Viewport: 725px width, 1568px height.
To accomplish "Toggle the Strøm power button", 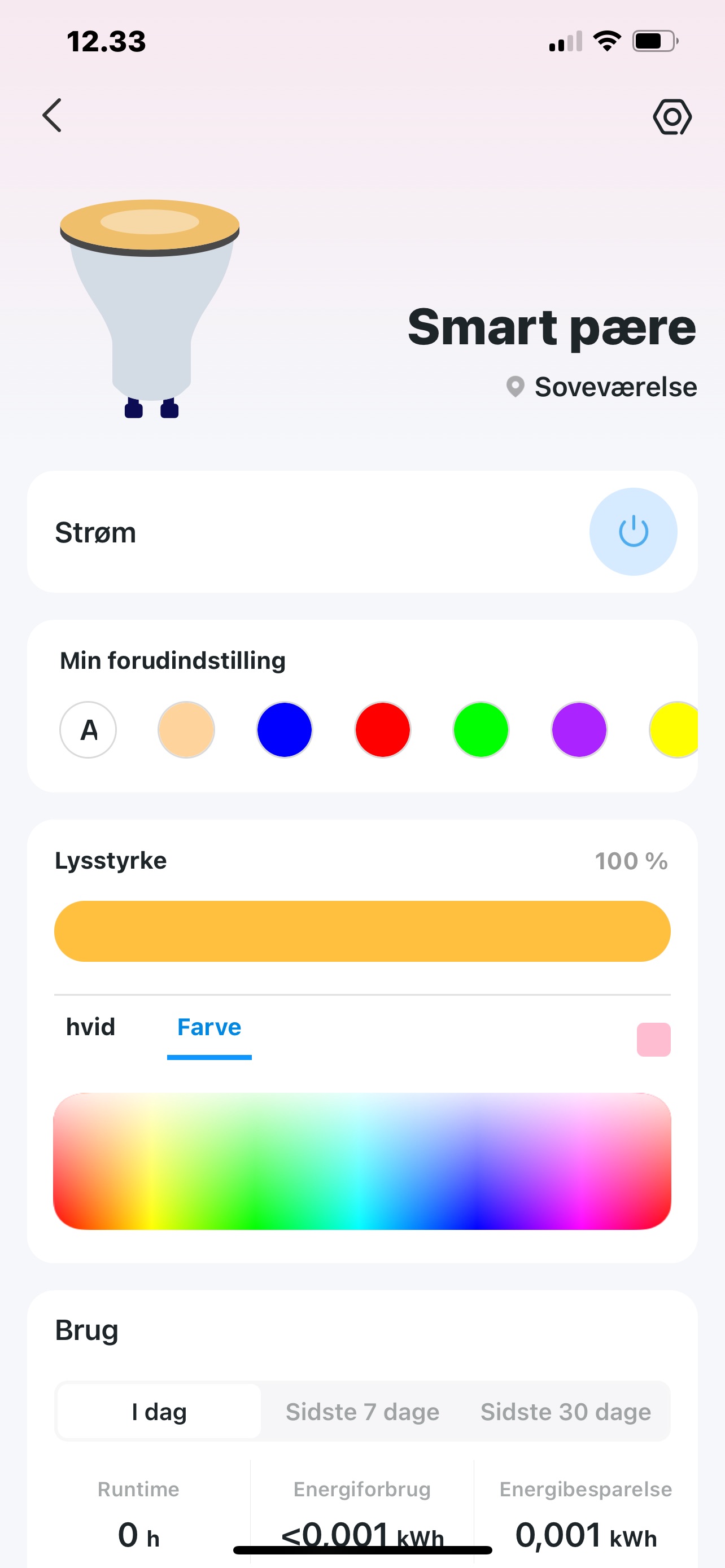I will (632, 531).
